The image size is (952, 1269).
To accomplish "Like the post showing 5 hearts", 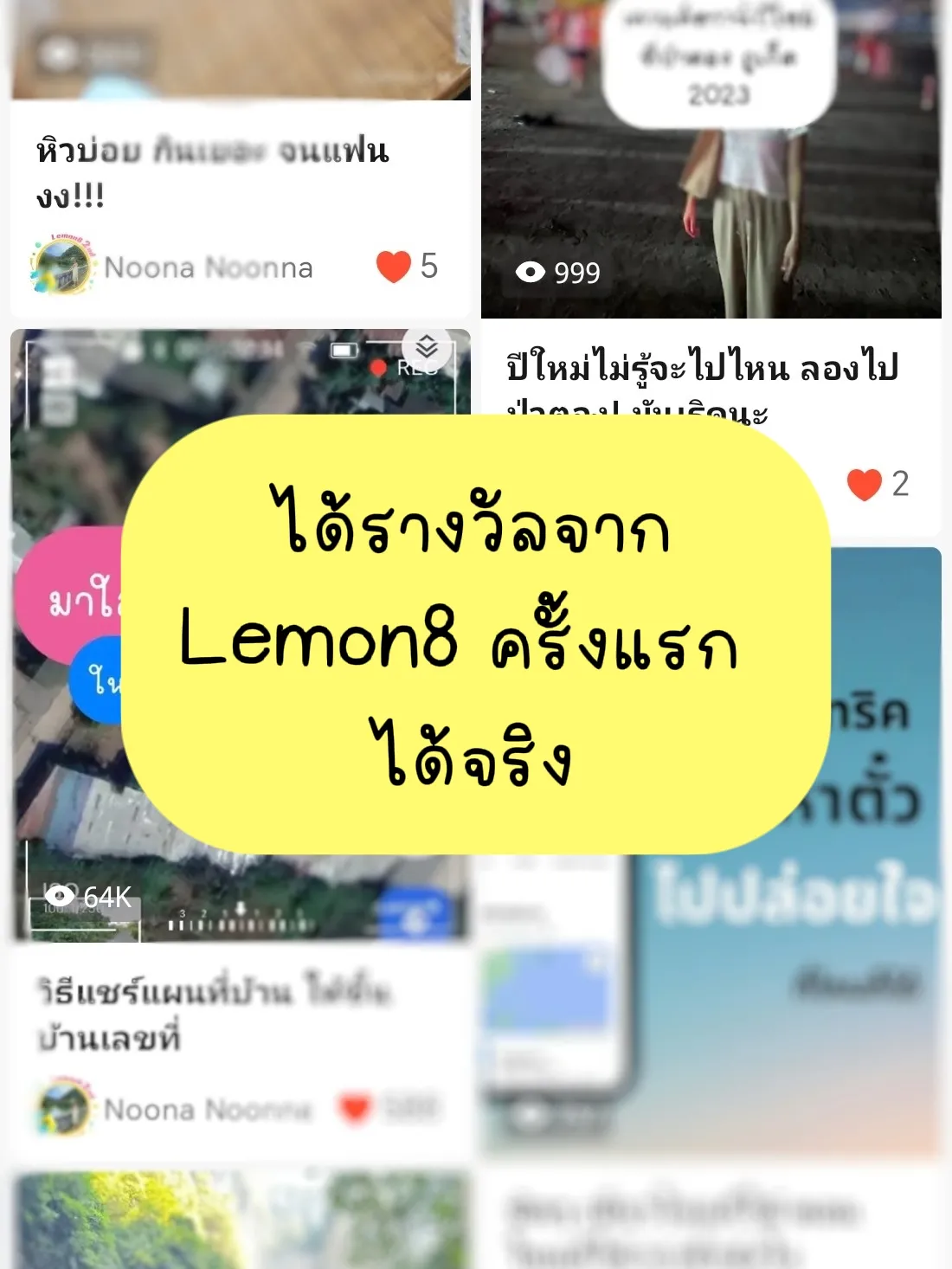I will pos(392,267).
